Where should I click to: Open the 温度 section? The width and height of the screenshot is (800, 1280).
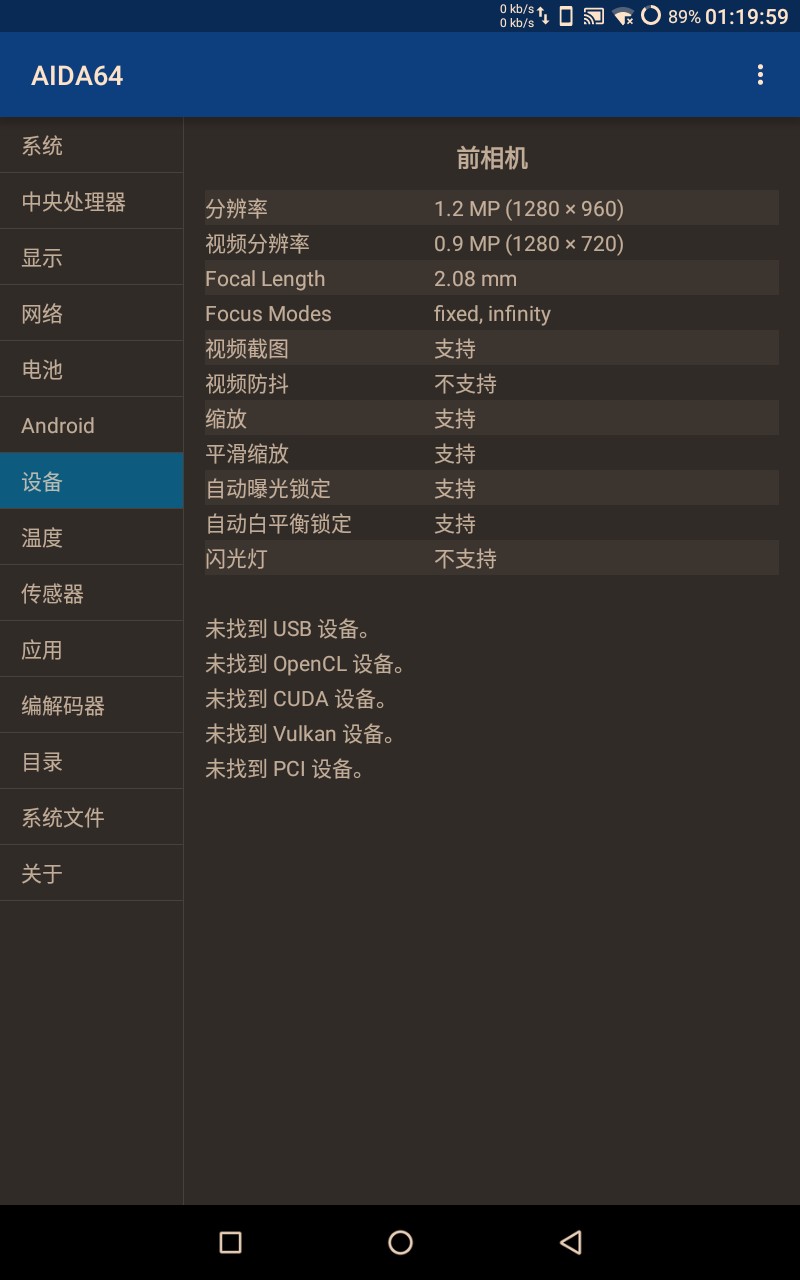coord(90,538)
